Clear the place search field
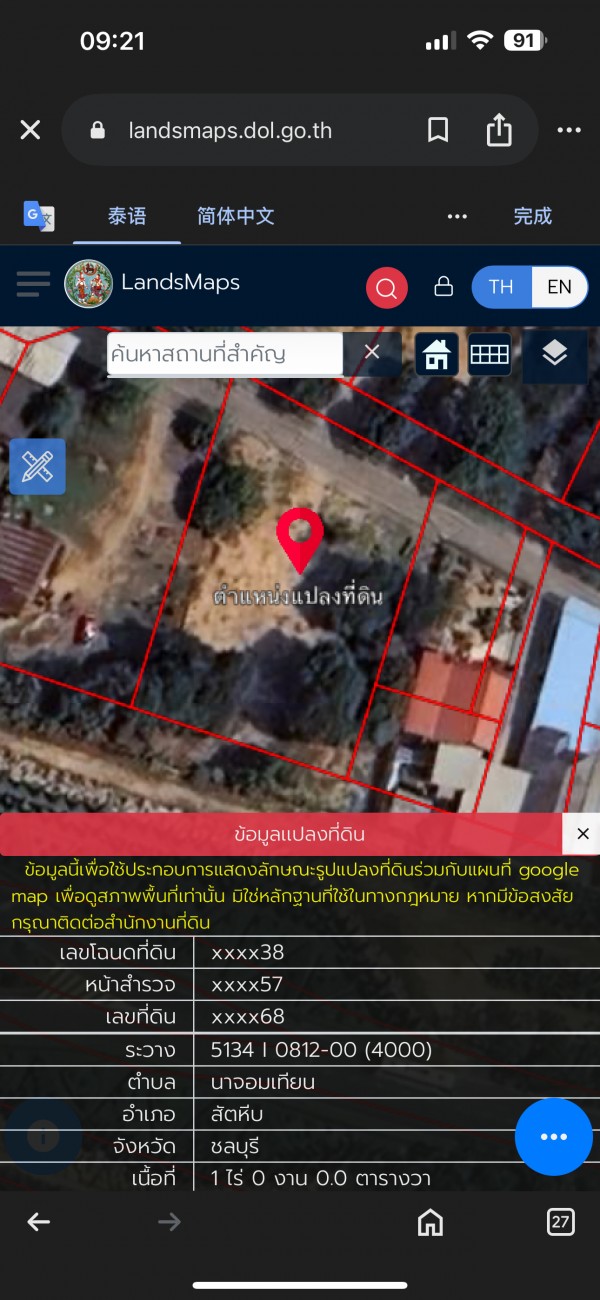 (372, 352)
